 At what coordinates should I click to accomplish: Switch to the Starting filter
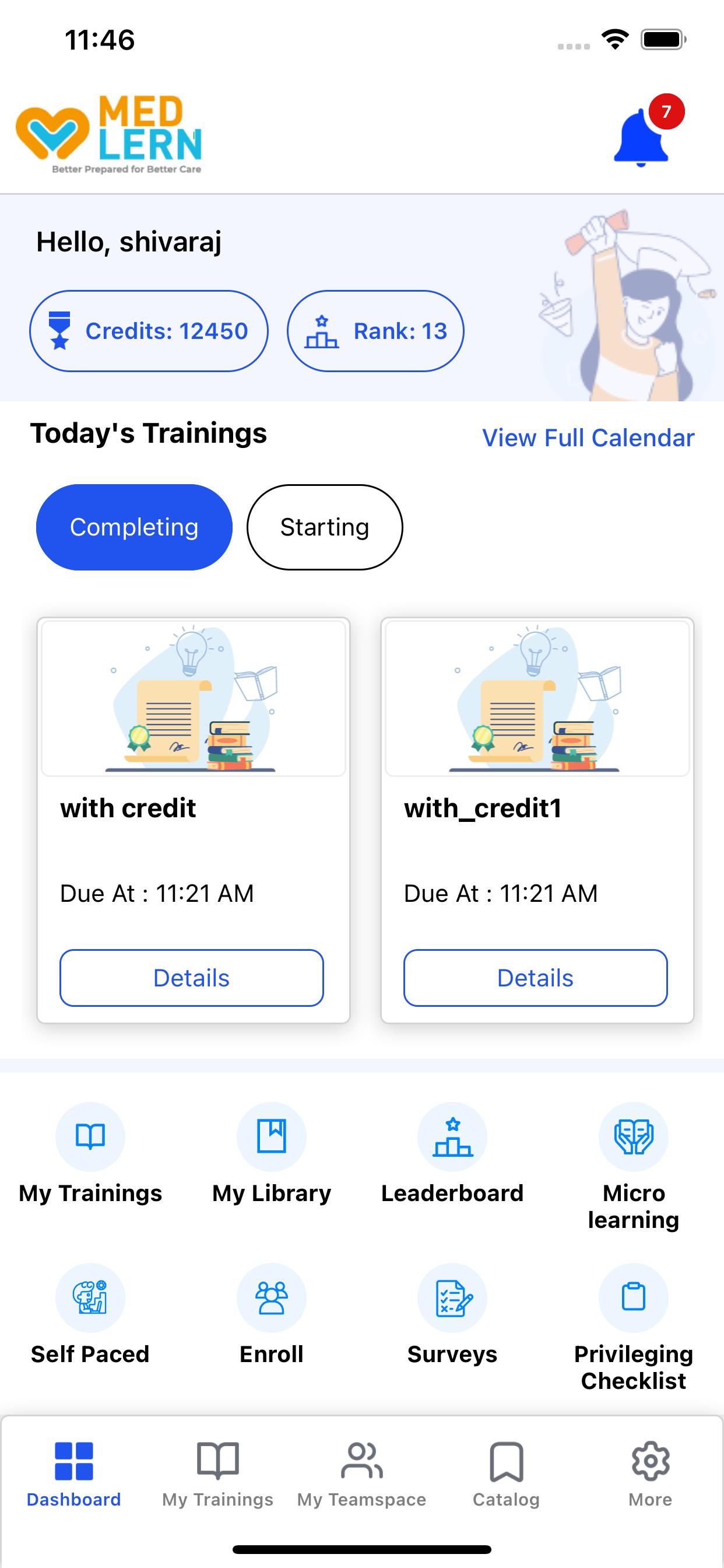tap(324, 527)
